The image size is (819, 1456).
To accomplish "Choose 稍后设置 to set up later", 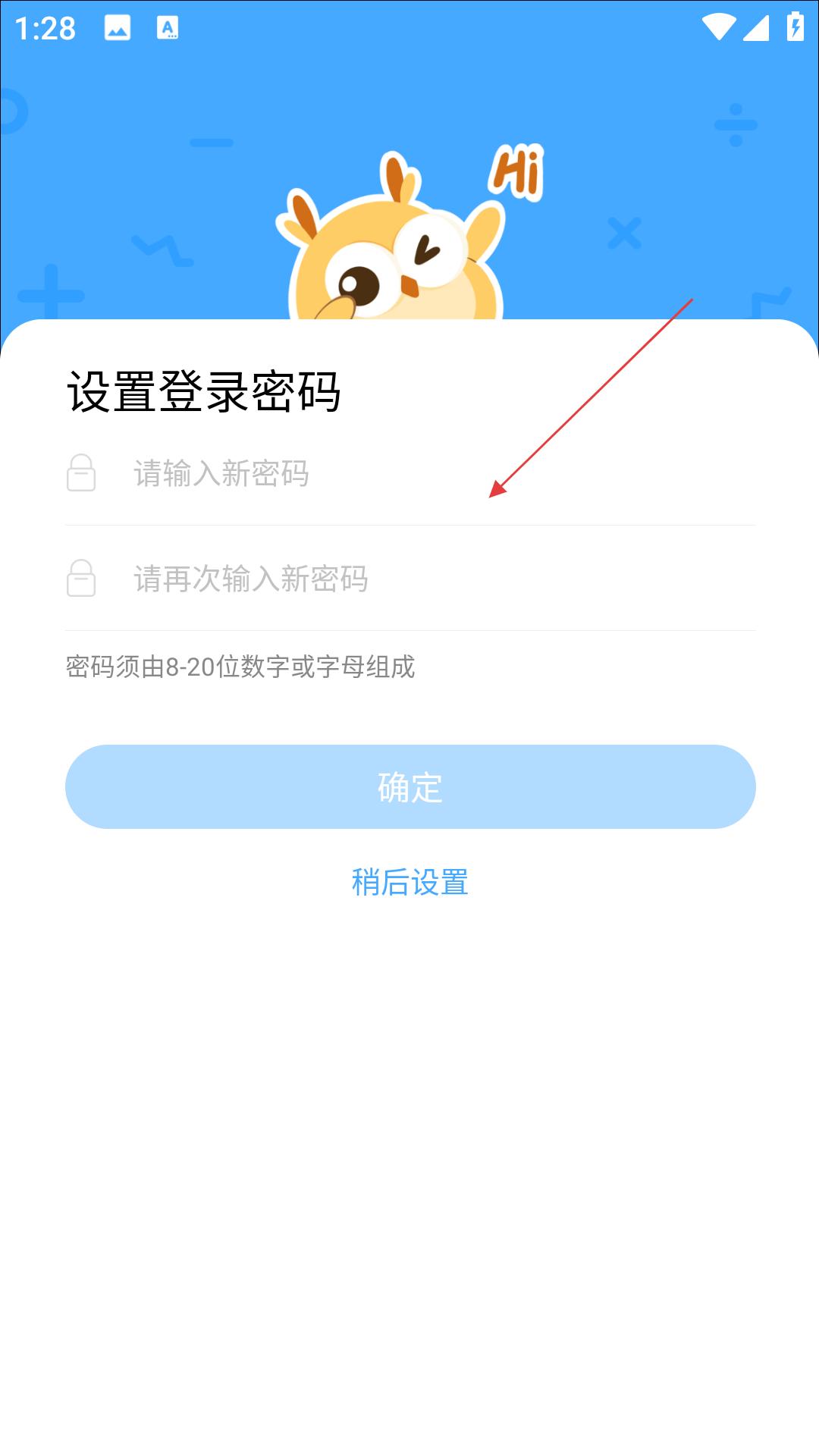I will [410, 882].
